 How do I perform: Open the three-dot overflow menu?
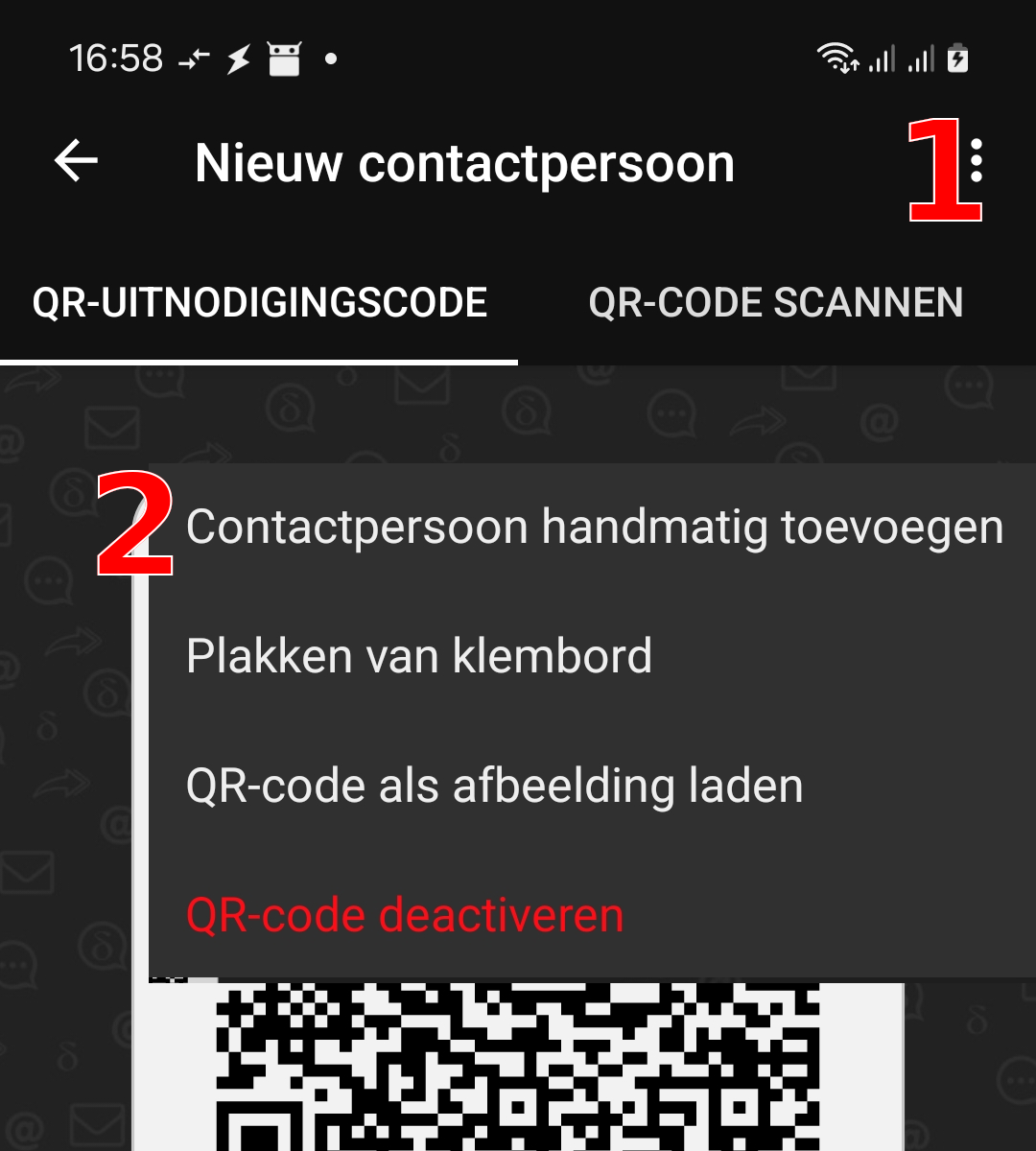click(x=977, y=161)
